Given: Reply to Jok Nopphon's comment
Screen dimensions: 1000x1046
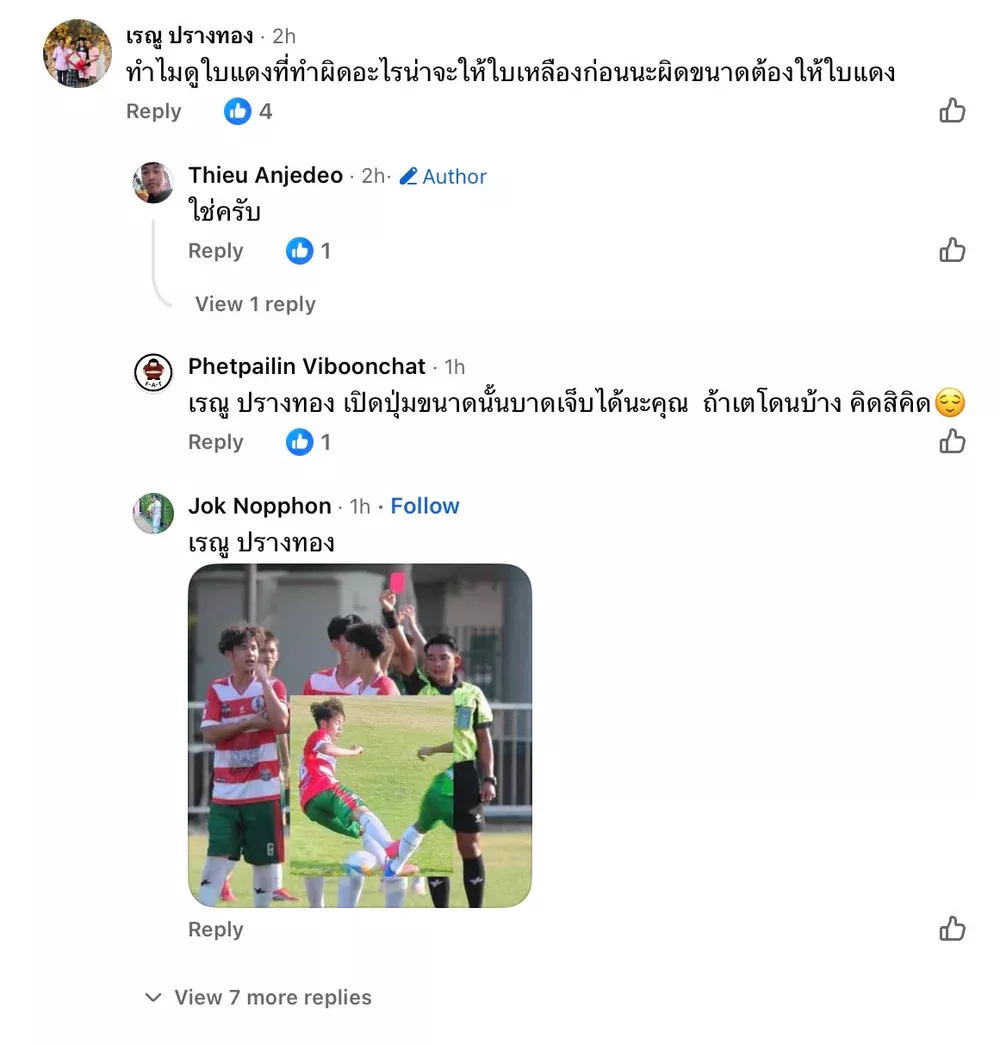Looking at the screenshot, I should [215, 929].
